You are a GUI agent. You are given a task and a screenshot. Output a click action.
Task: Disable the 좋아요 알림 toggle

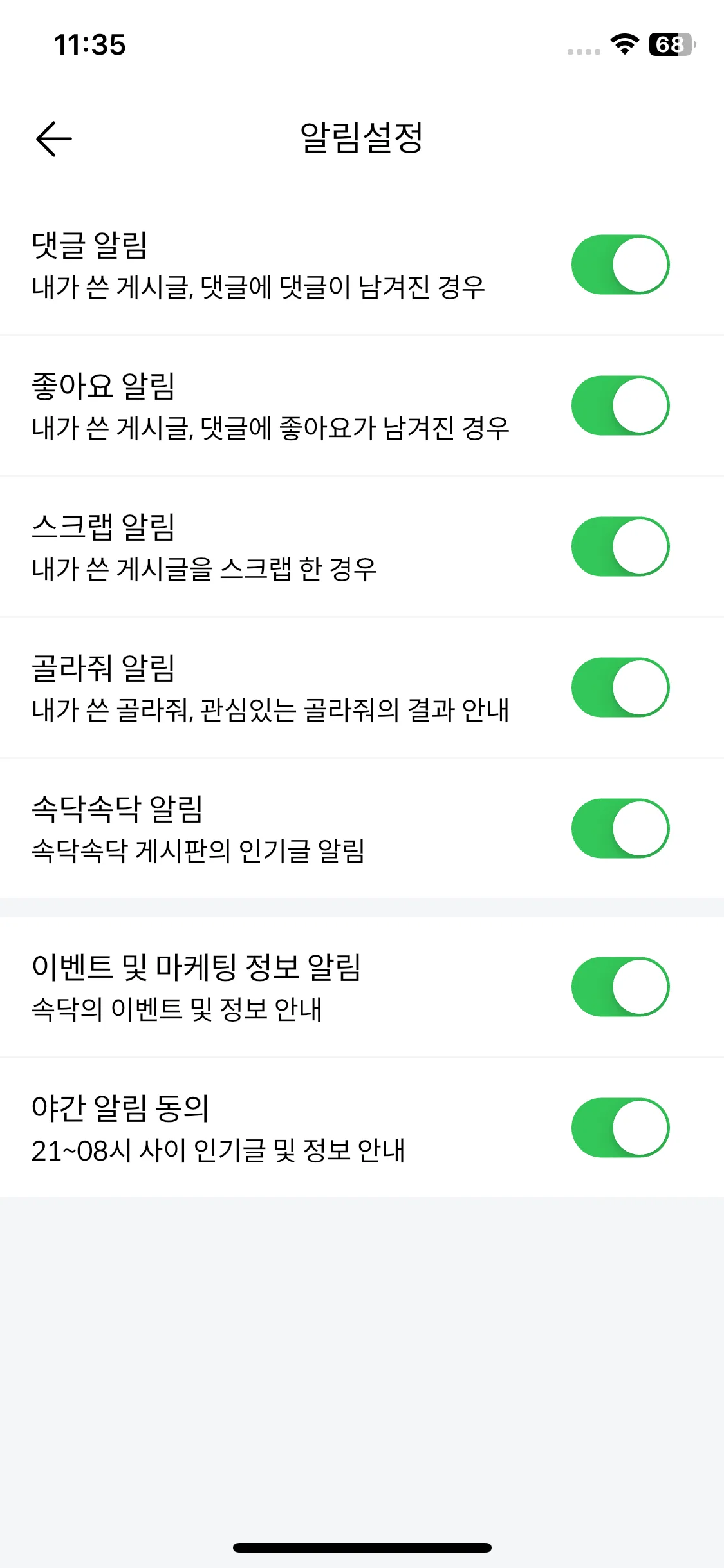pos(620,406)
